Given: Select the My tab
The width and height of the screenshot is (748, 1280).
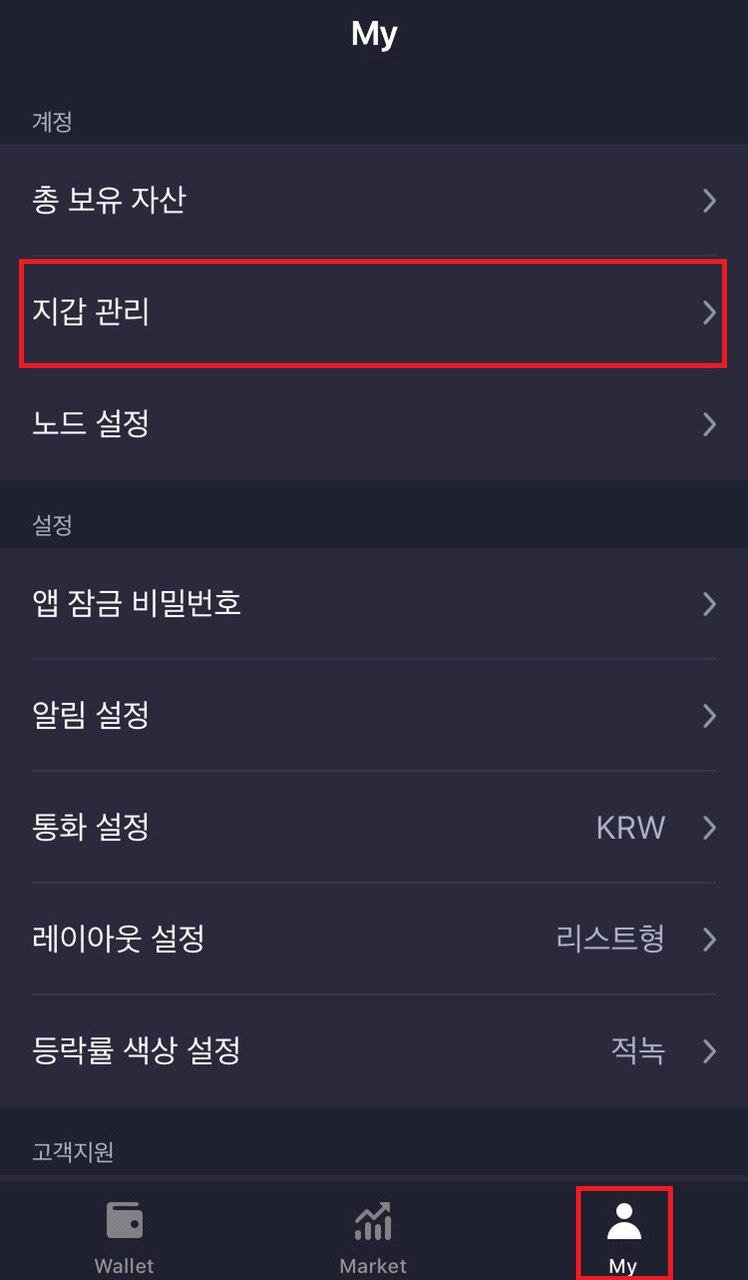Looking at the screenshot, I should (623, 1236).
